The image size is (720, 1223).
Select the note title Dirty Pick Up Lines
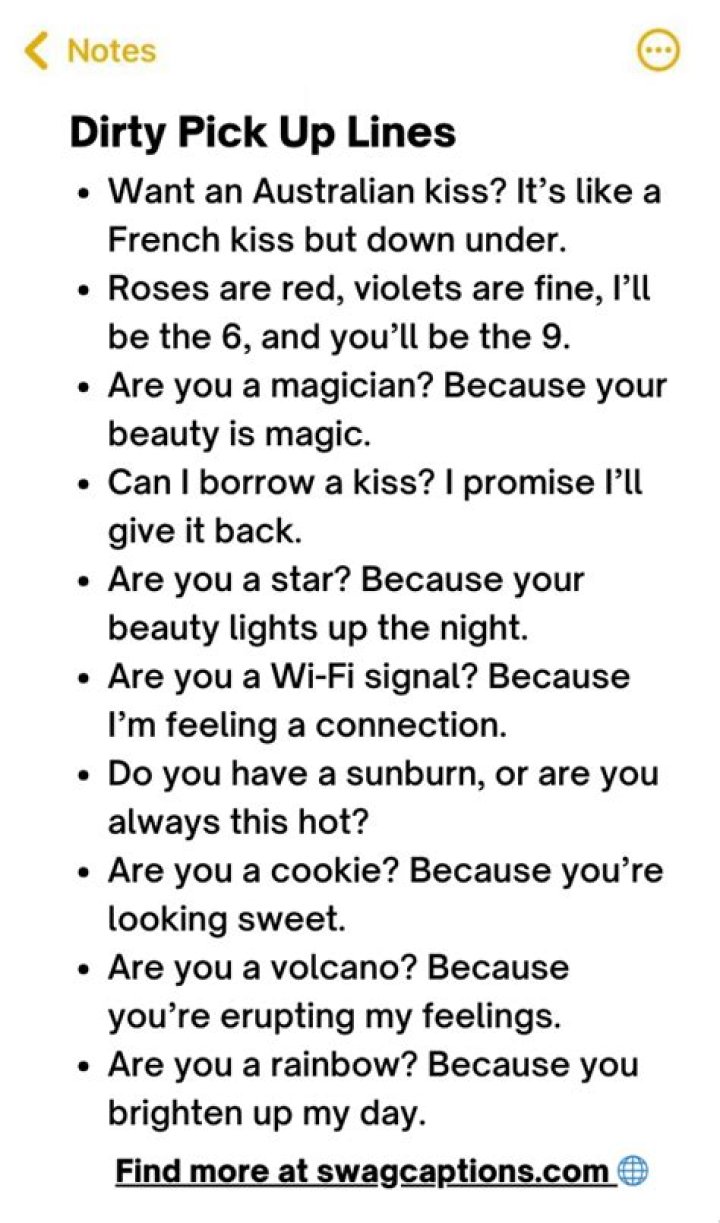[261, 131]
